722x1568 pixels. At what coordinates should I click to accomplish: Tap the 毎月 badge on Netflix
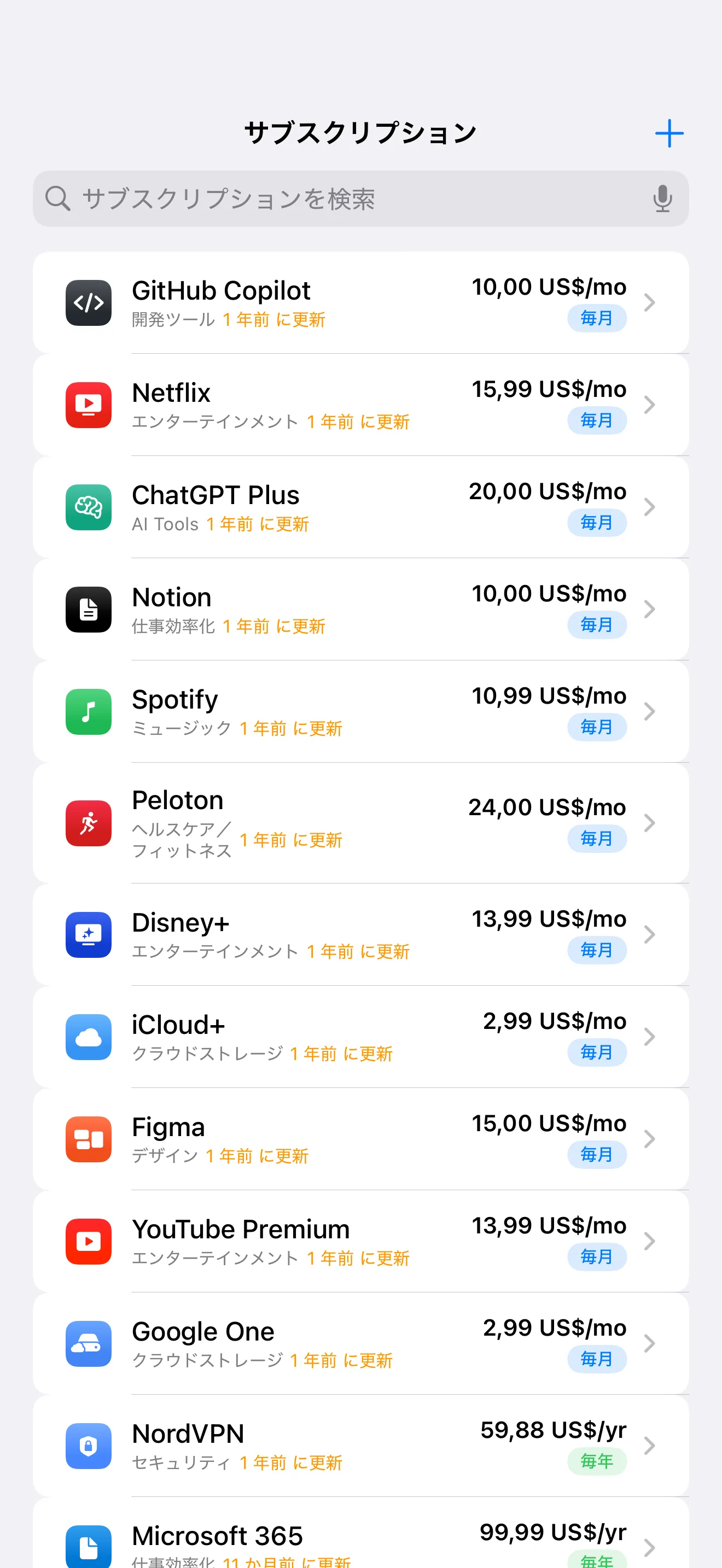tap(597, 420)
